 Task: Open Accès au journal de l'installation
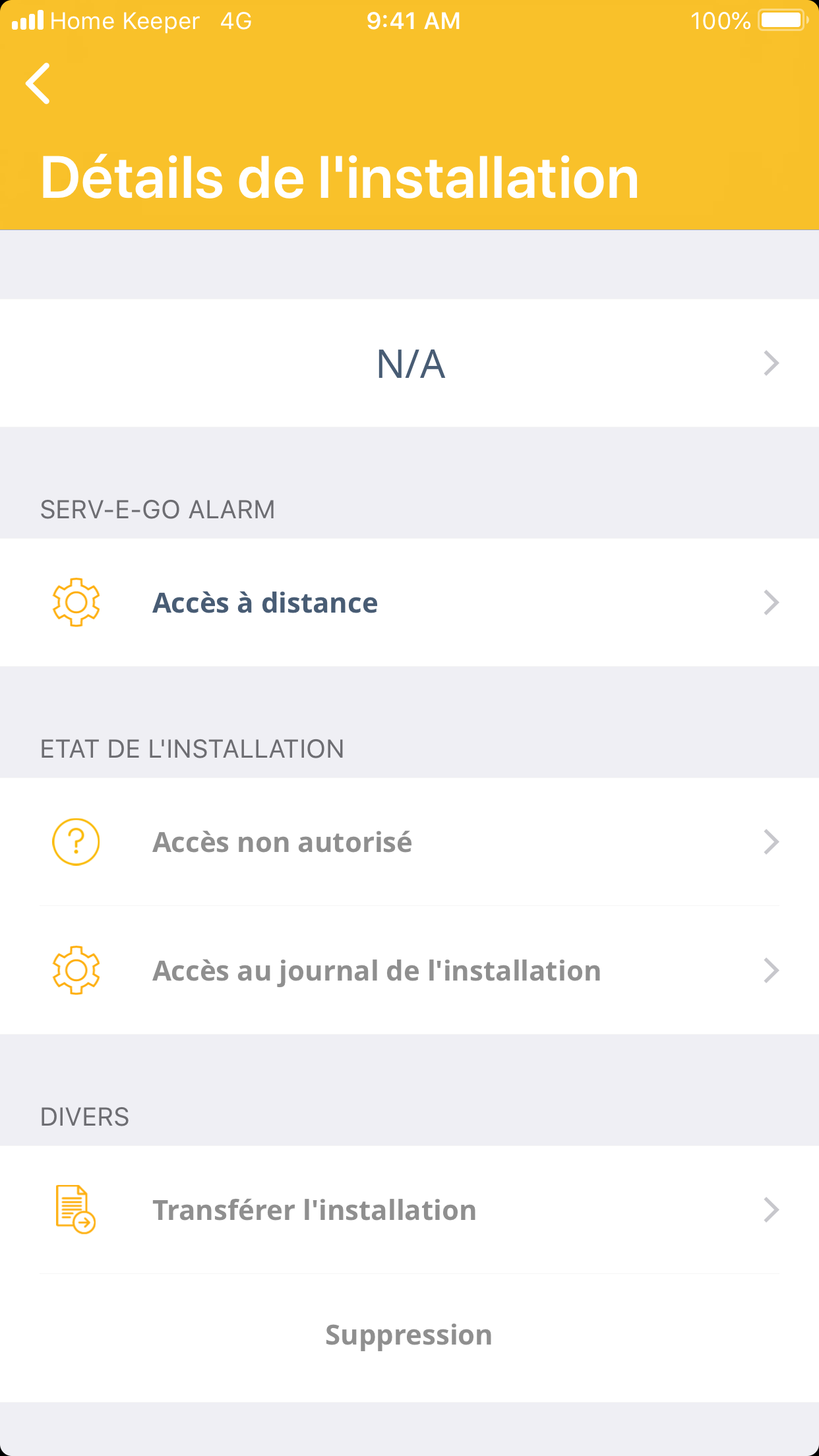tap(409, 971)
